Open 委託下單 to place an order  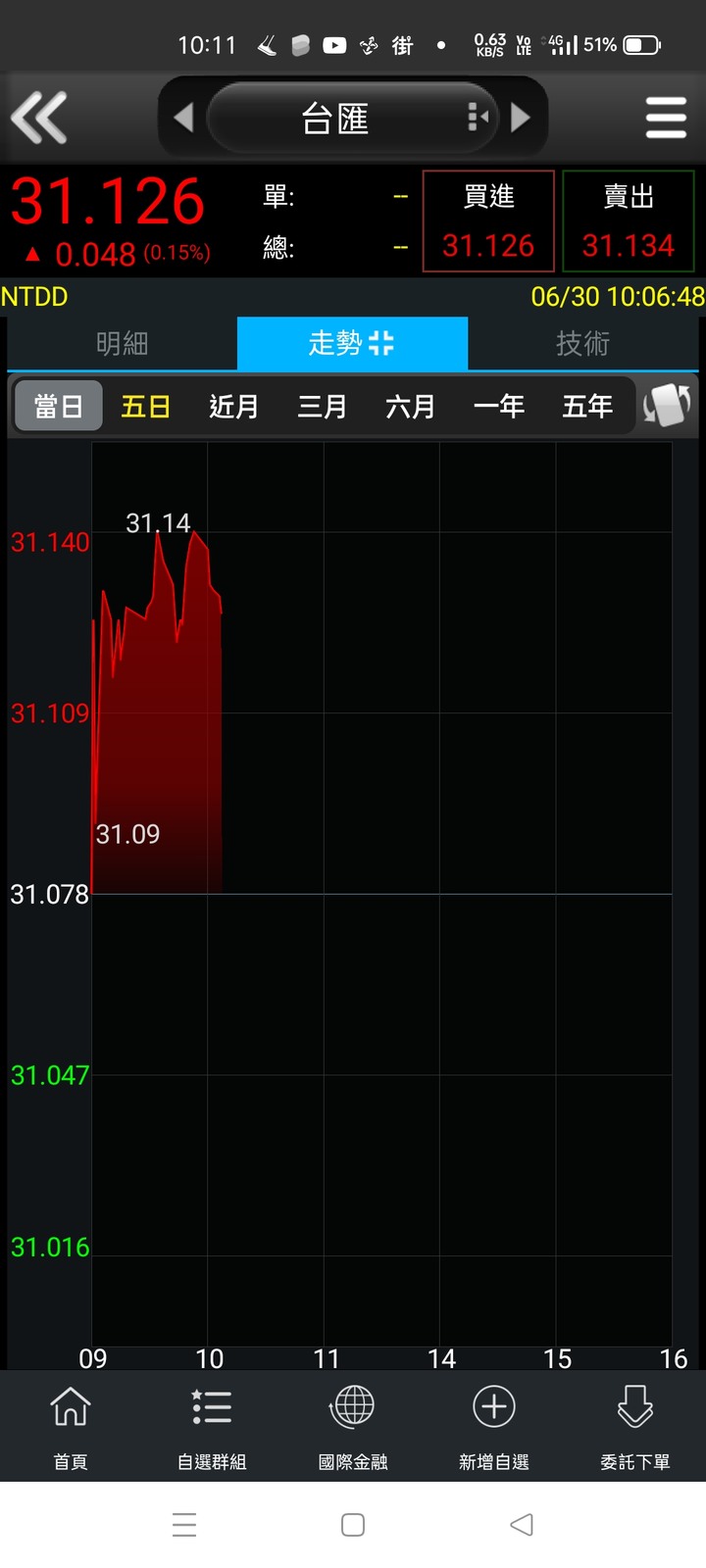tap(635, 1427)
